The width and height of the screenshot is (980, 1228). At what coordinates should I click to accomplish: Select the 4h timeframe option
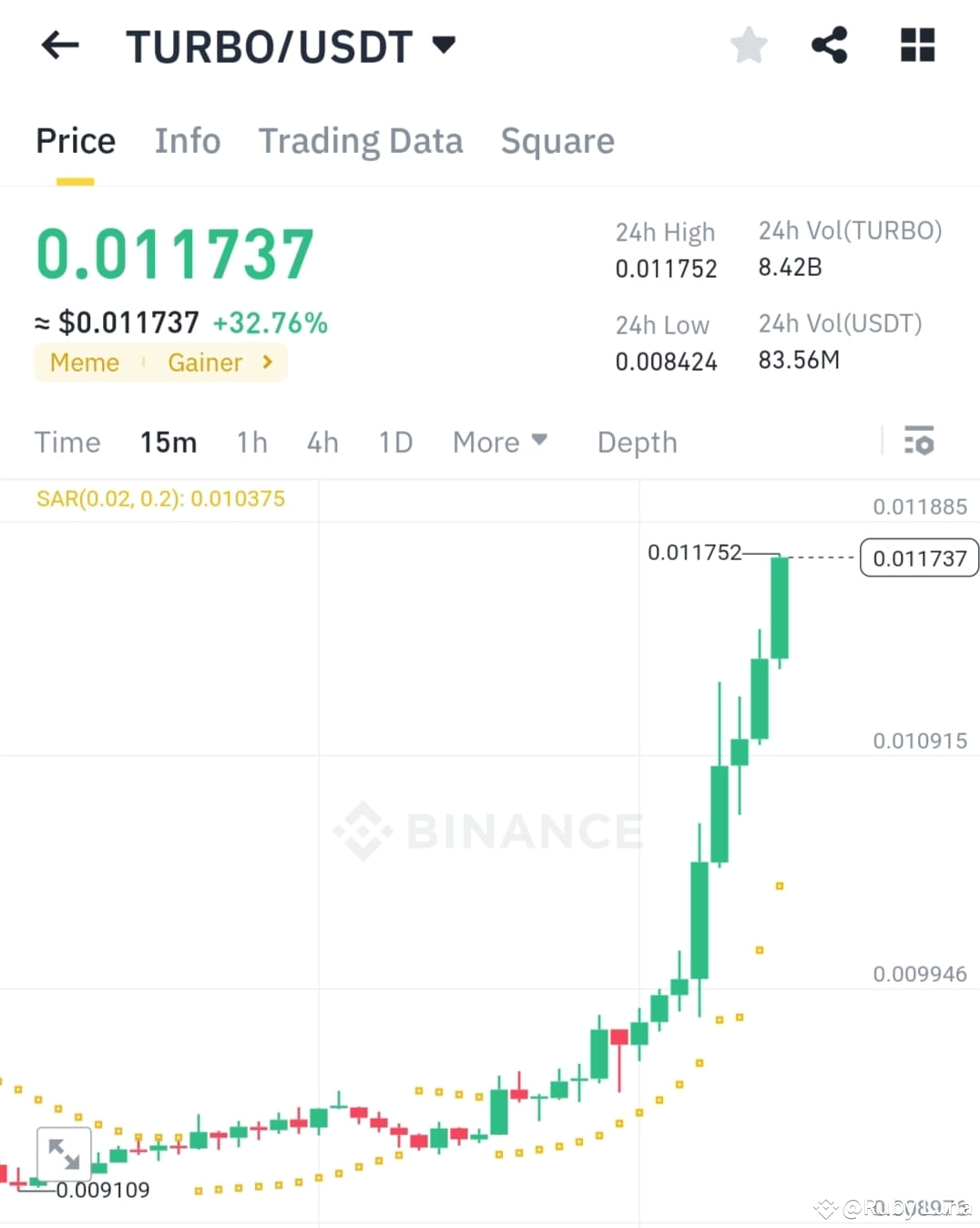pos(322,442)
